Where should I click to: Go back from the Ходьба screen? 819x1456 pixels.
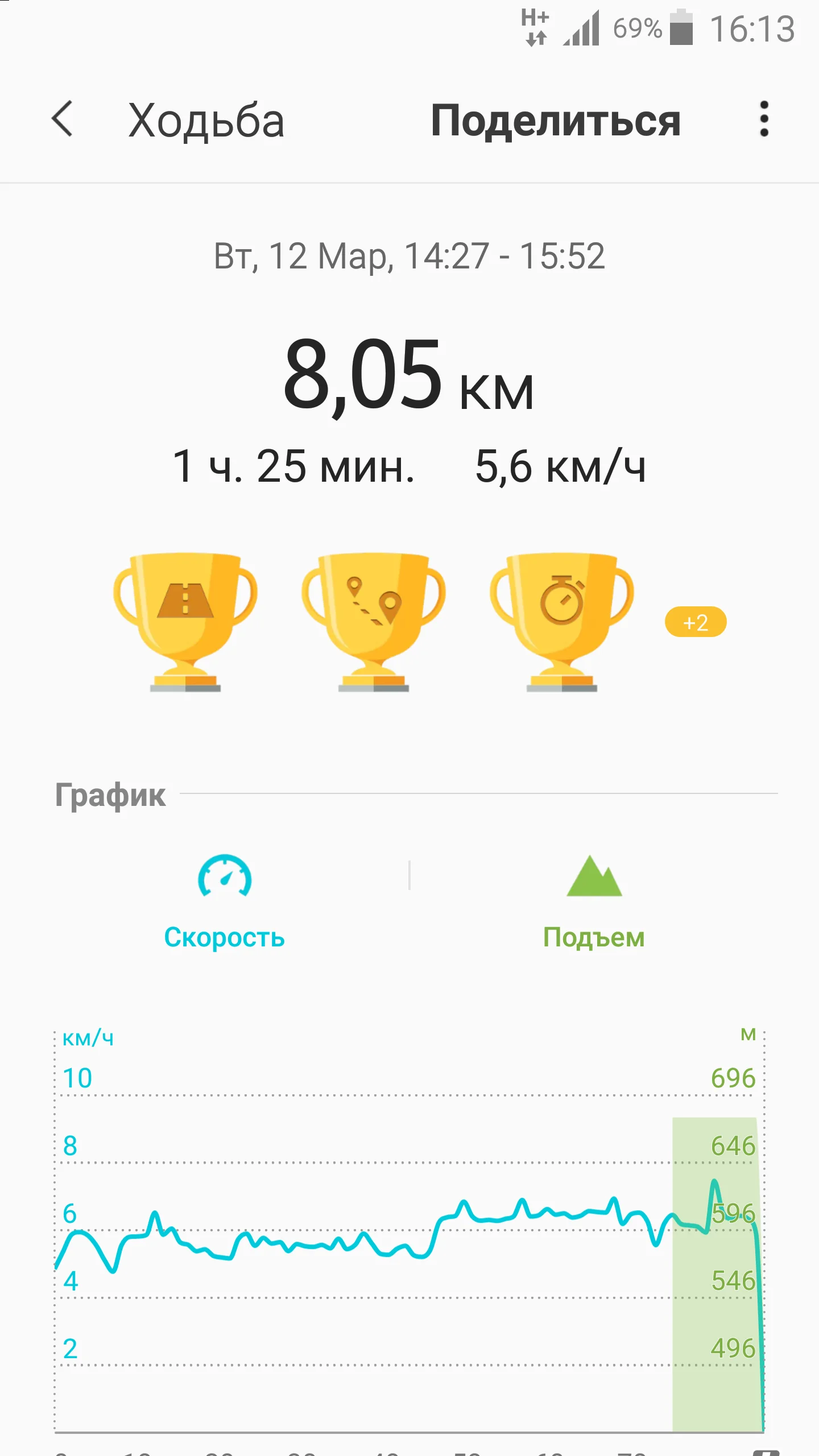click(x=62, y=119)
